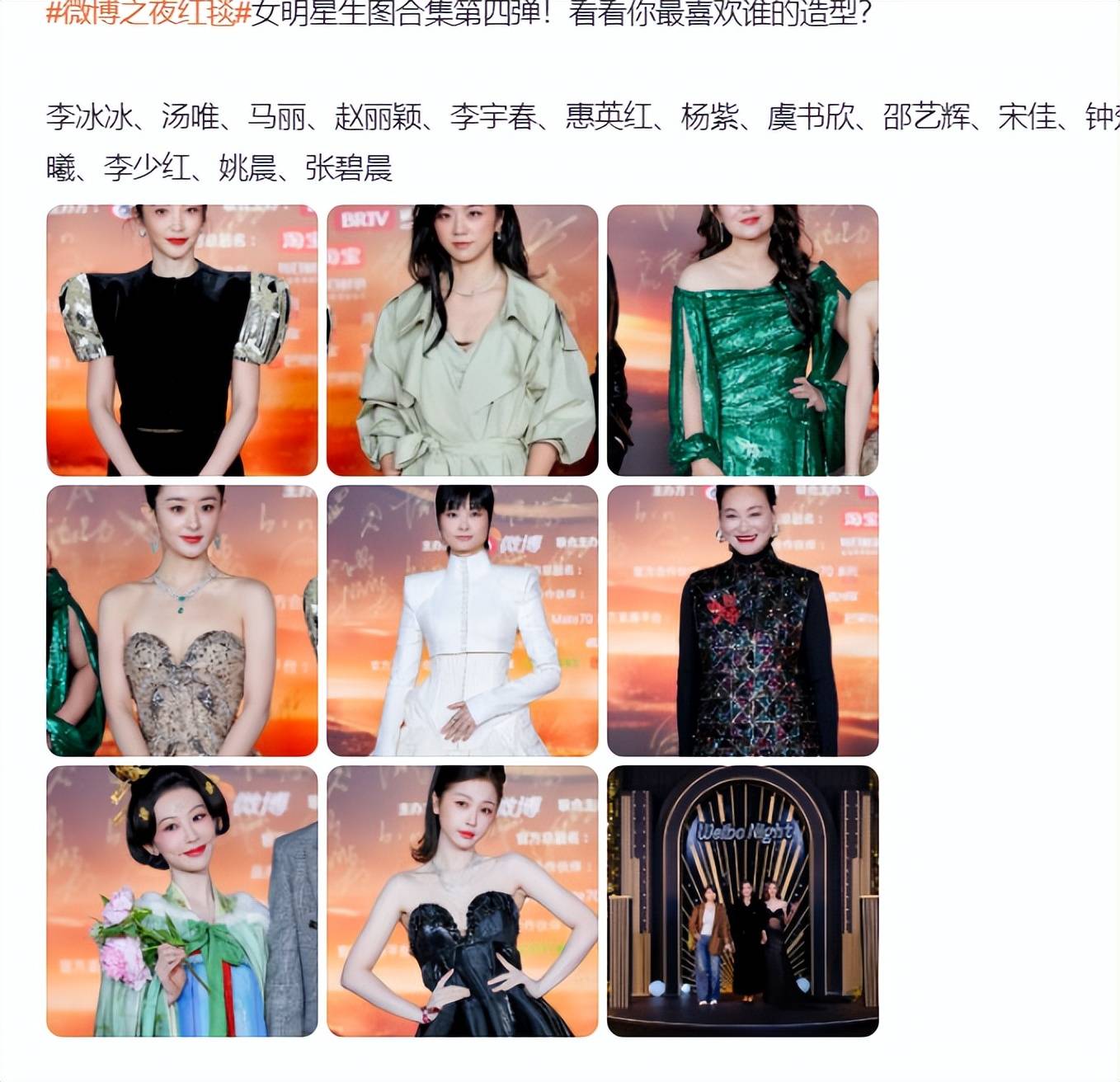View the black sparkly vest outfit photo

742,620
